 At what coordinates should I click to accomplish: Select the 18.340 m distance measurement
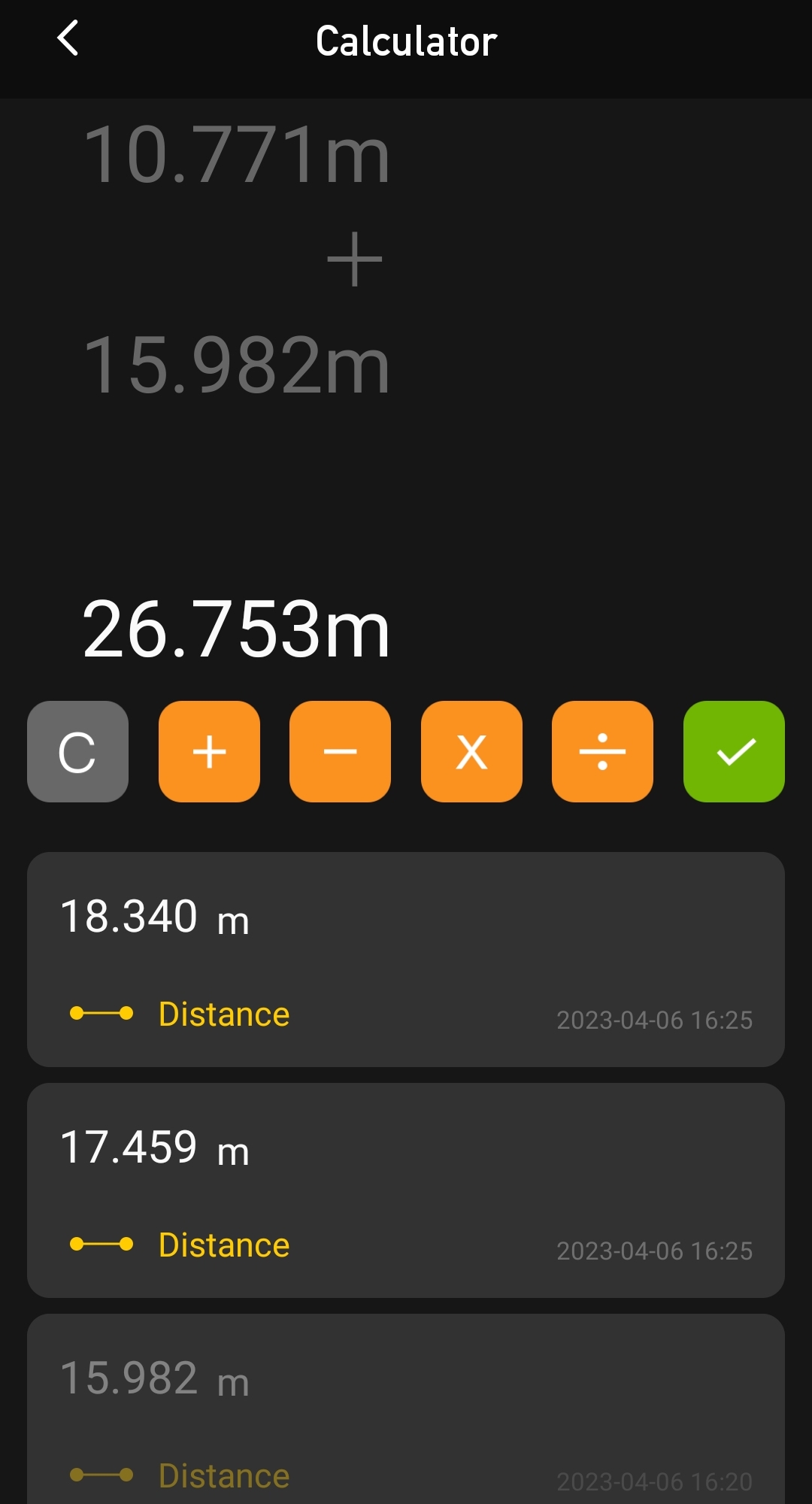click(x=406, y=959)
